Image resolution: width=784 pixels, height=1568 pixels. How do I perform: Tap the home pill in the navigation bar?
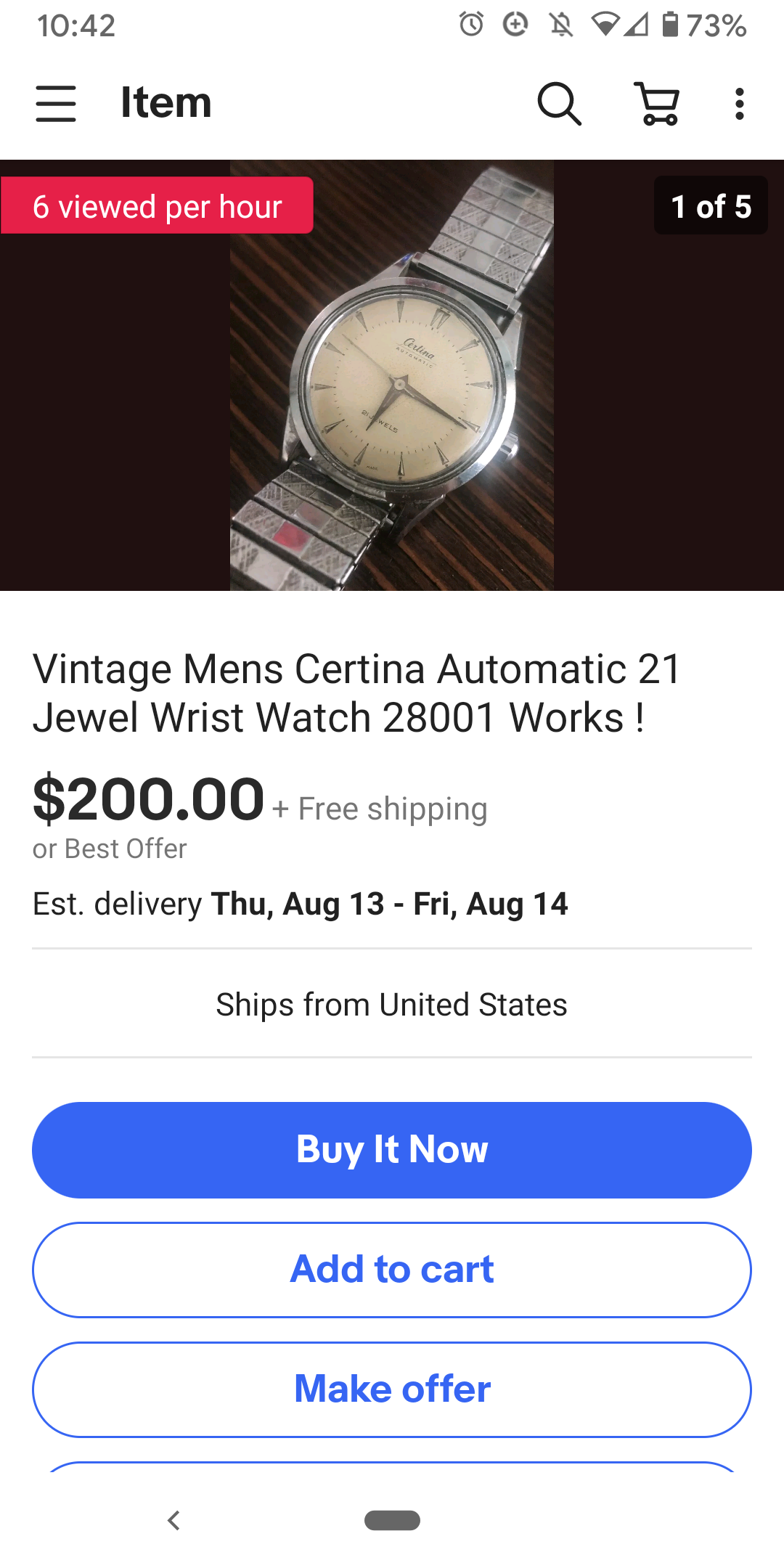click(x=392, y=1520)
